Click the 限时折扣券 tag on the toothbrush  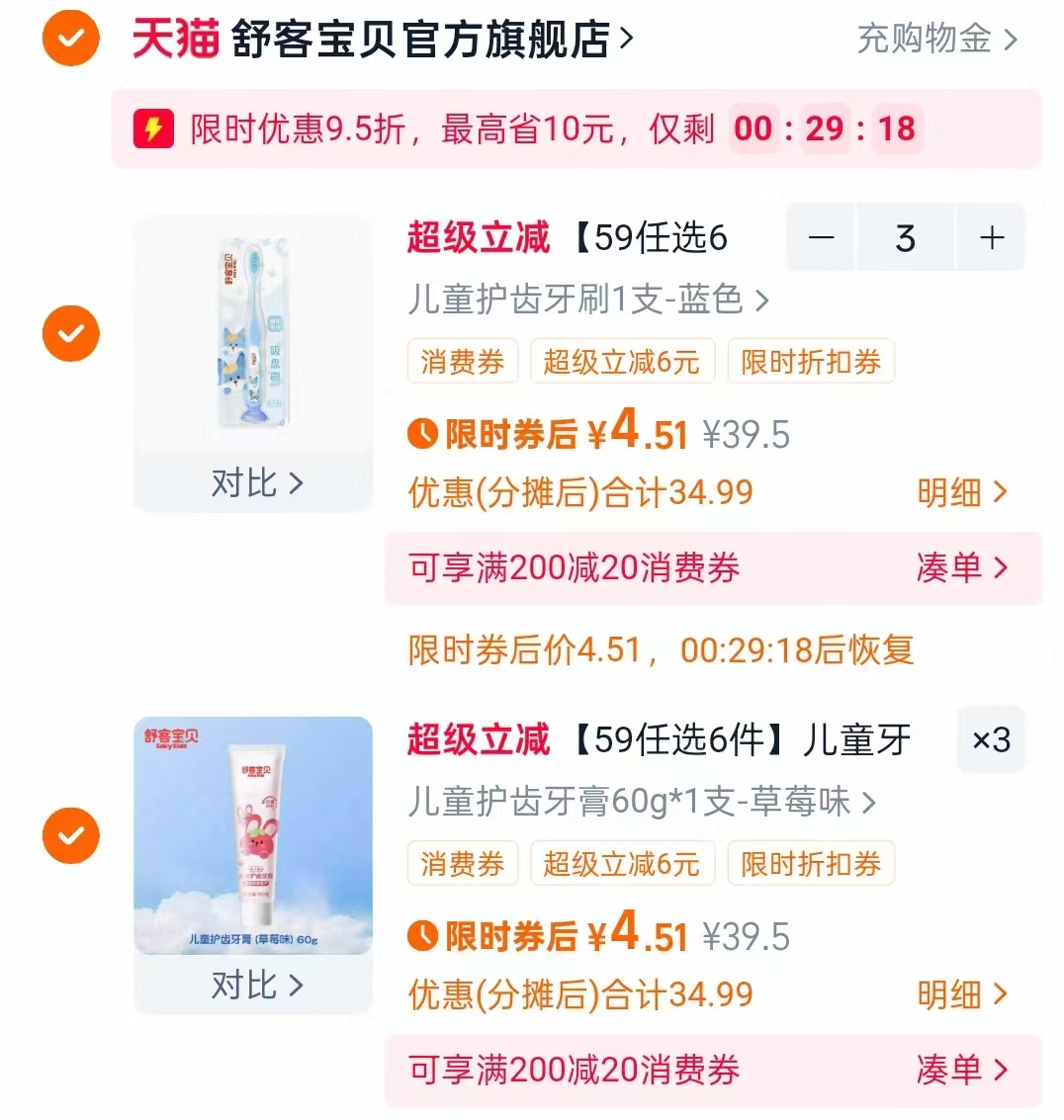(810, 361)
